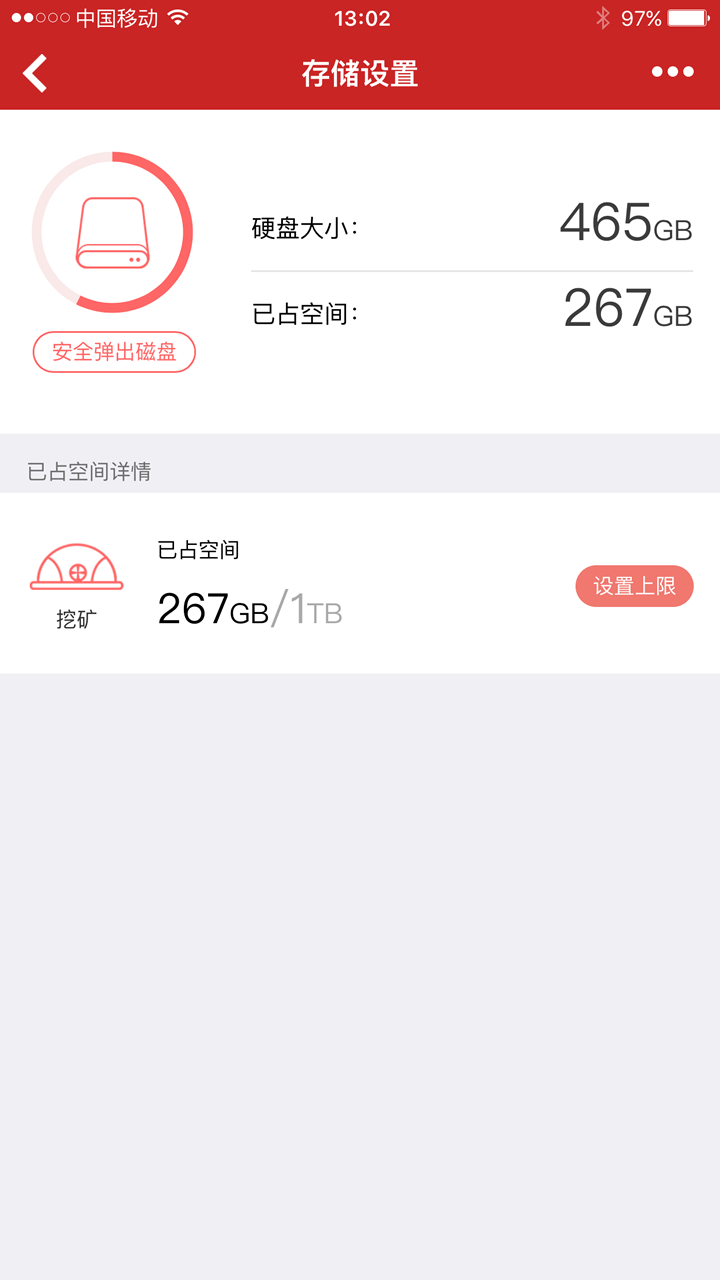Go back using the back arrow
This screenshot has width=720, height=1280.
pos(35,73)
